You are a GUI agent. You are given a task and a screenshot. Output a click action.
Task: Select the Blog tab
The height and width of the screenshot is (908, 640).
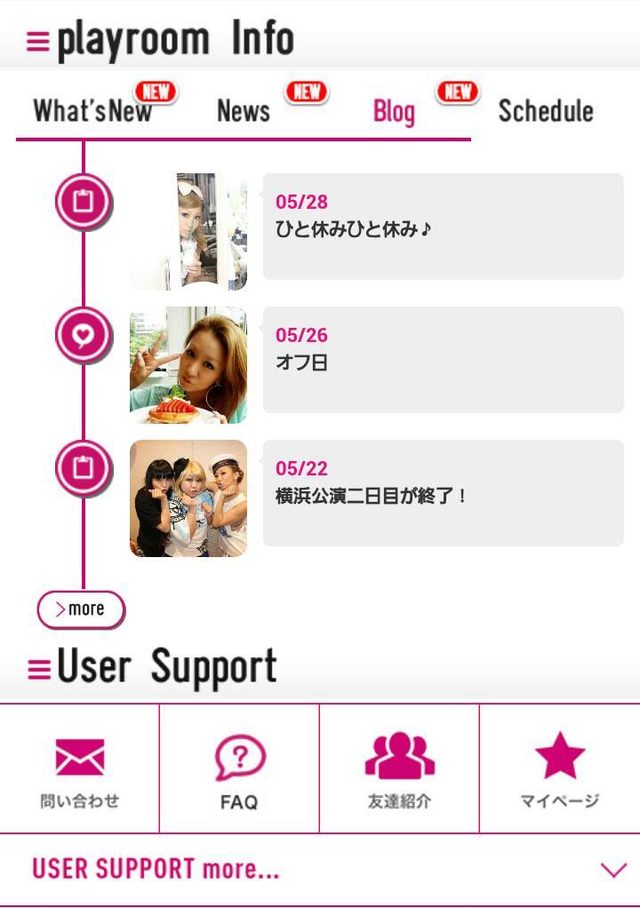(x=394, y=111)
